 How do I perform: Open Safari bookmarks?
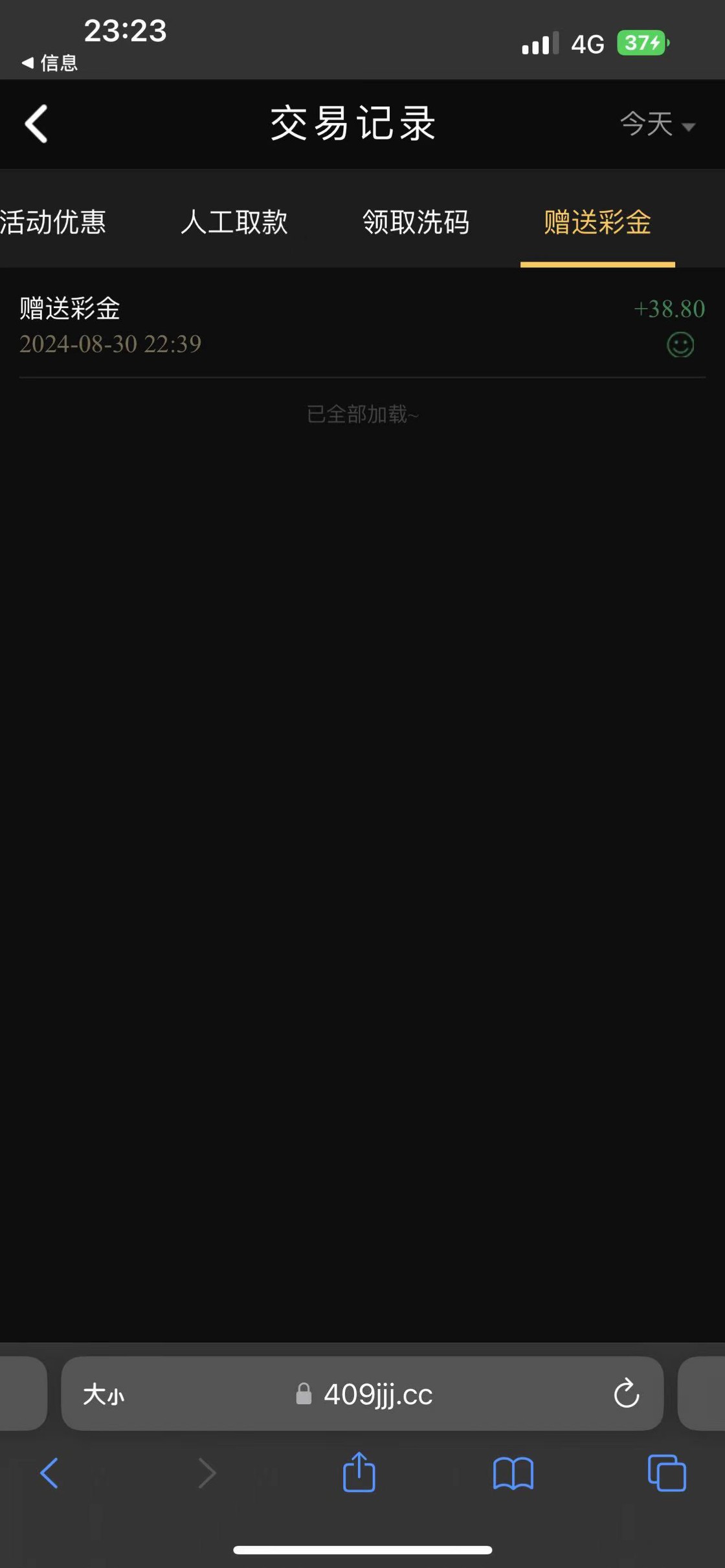tap(513, 1473)
